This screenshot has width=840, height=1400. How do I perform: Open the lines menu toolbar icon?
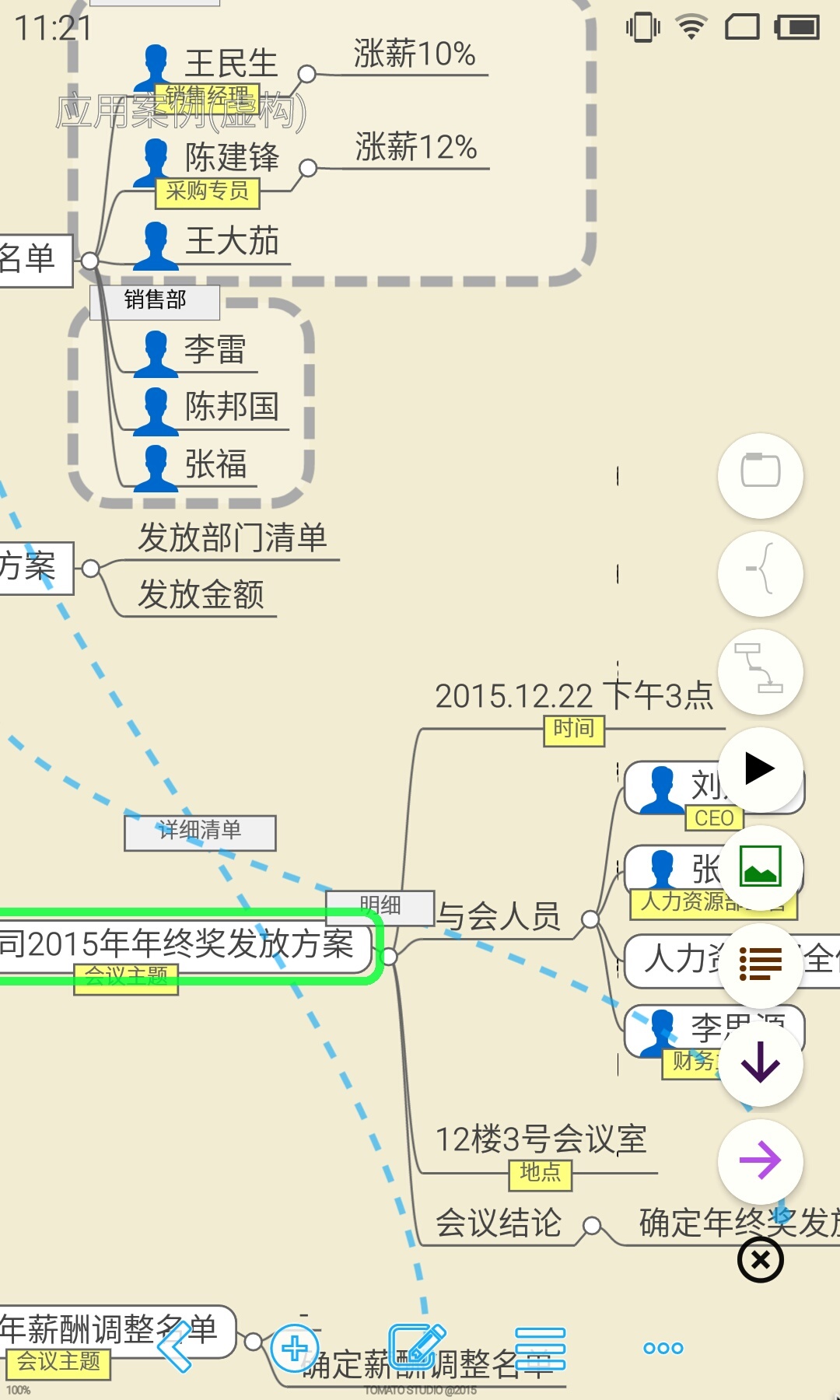click(541, 1348)
